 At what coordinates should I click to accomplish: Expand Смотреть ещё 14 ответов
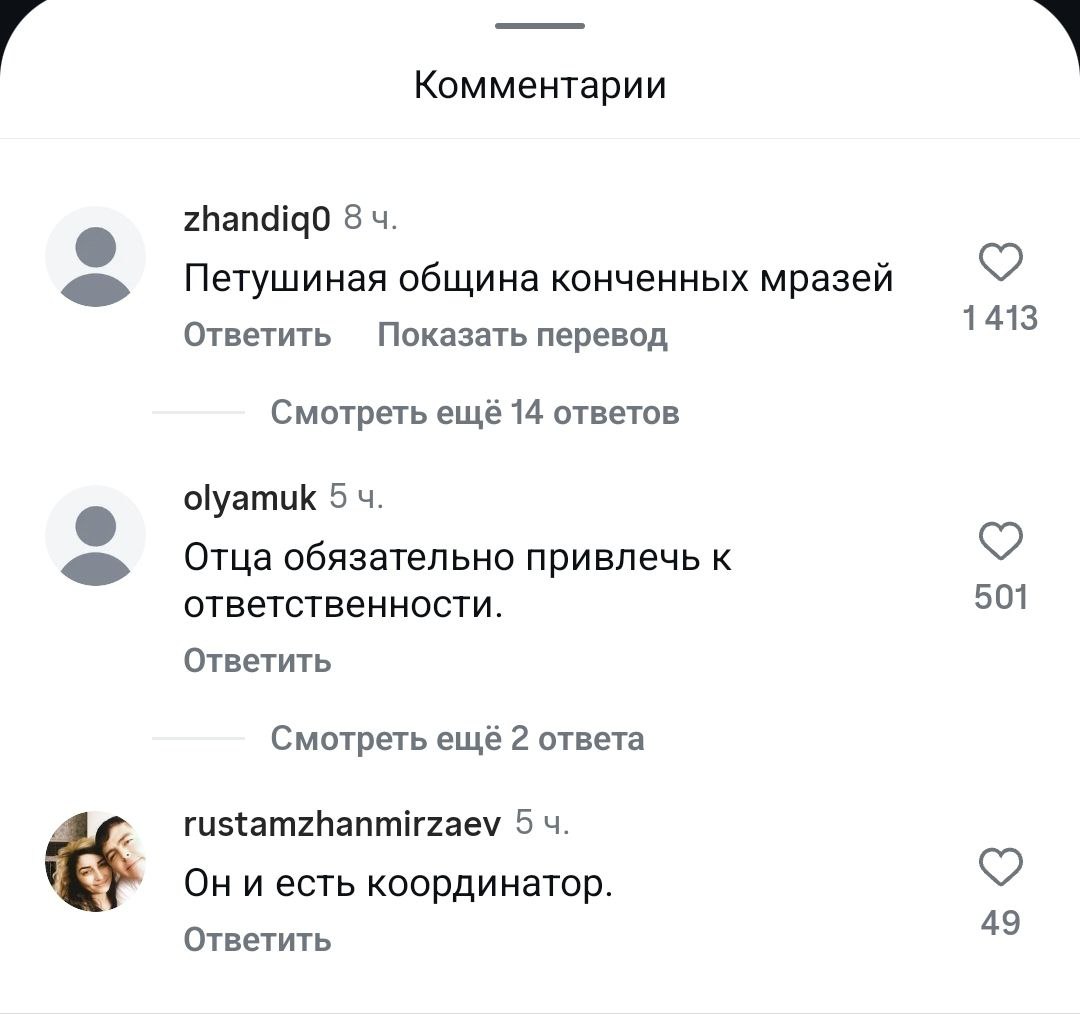pyautogui.click(x=475, y=412)
